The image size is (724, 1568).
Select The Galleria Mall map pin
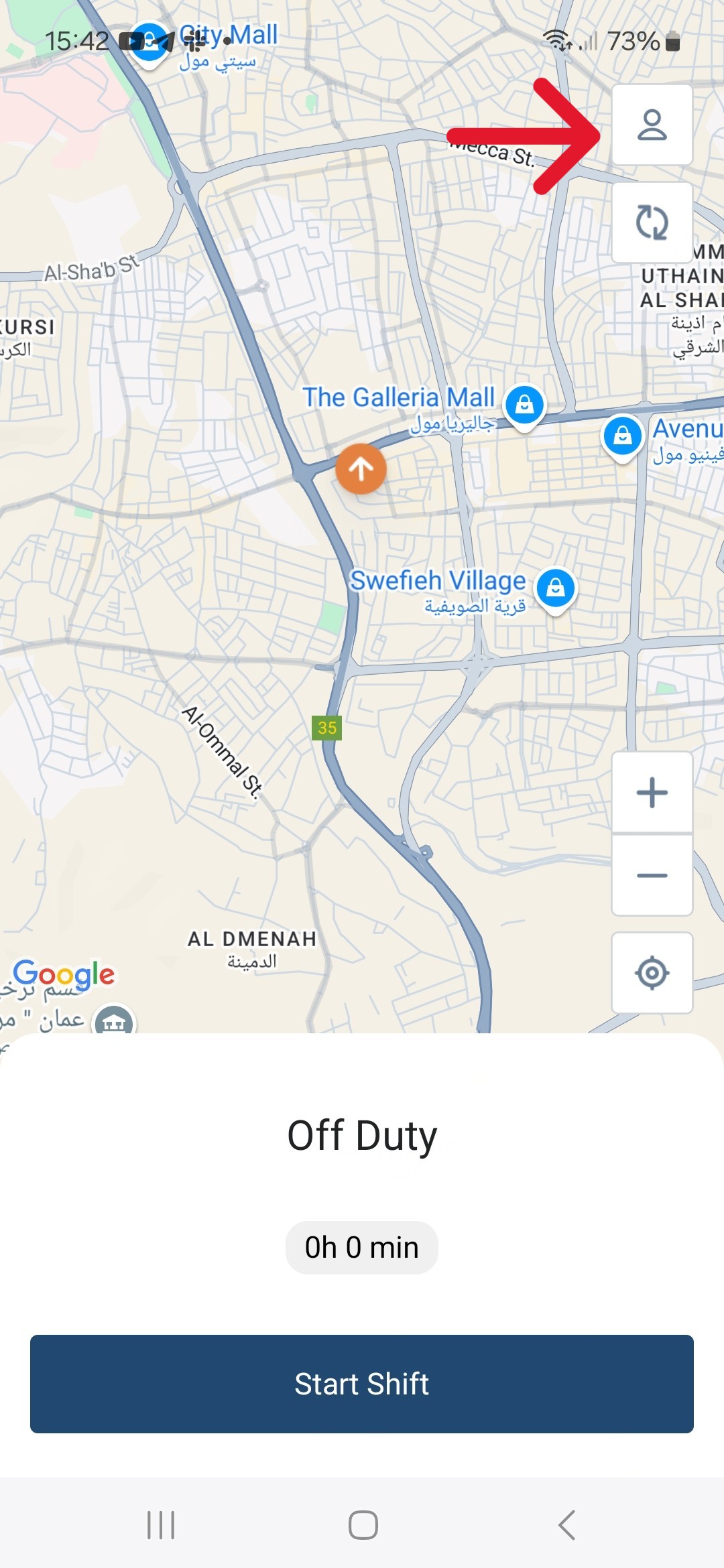(x=525, y=405)
